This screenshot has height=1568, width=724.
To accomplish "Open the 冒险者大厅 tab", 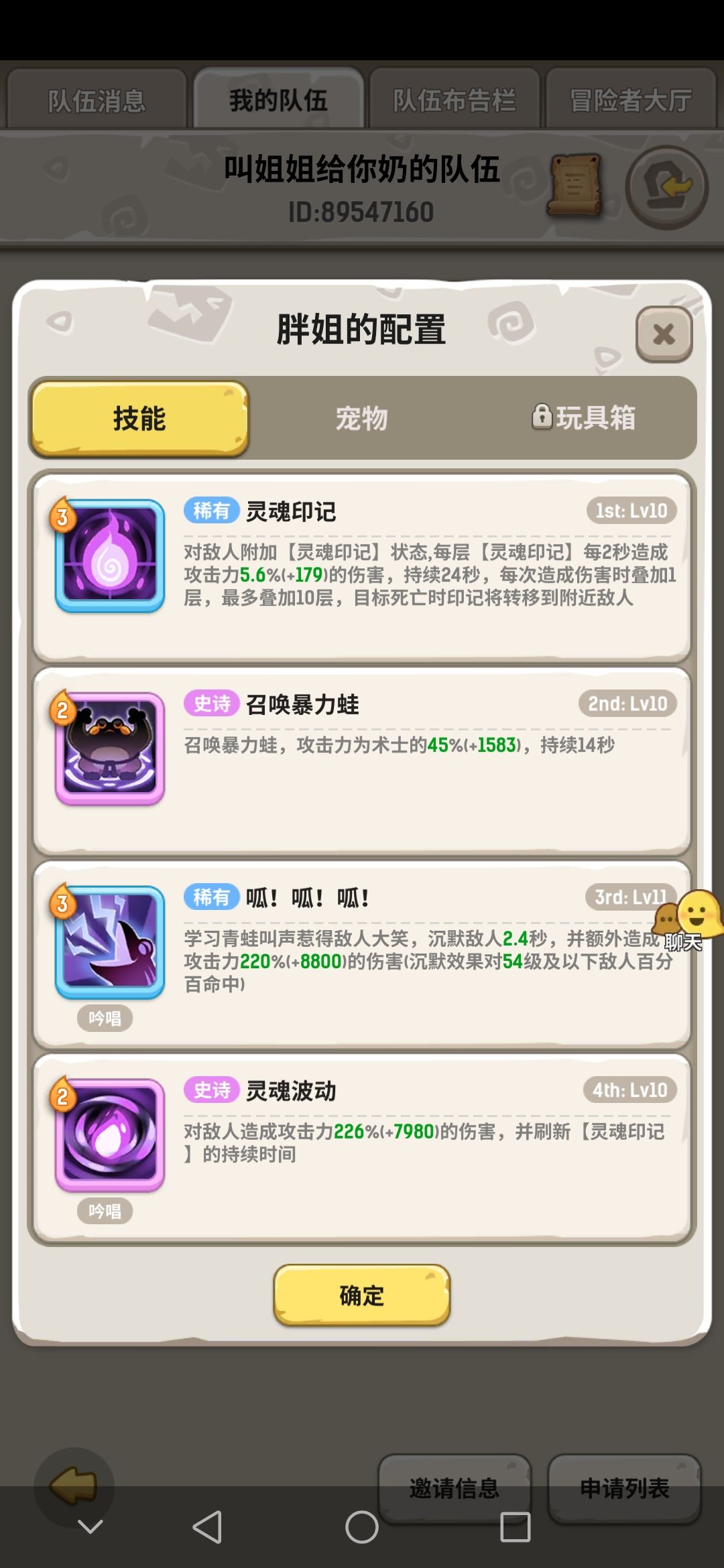I will coord(630,99).
